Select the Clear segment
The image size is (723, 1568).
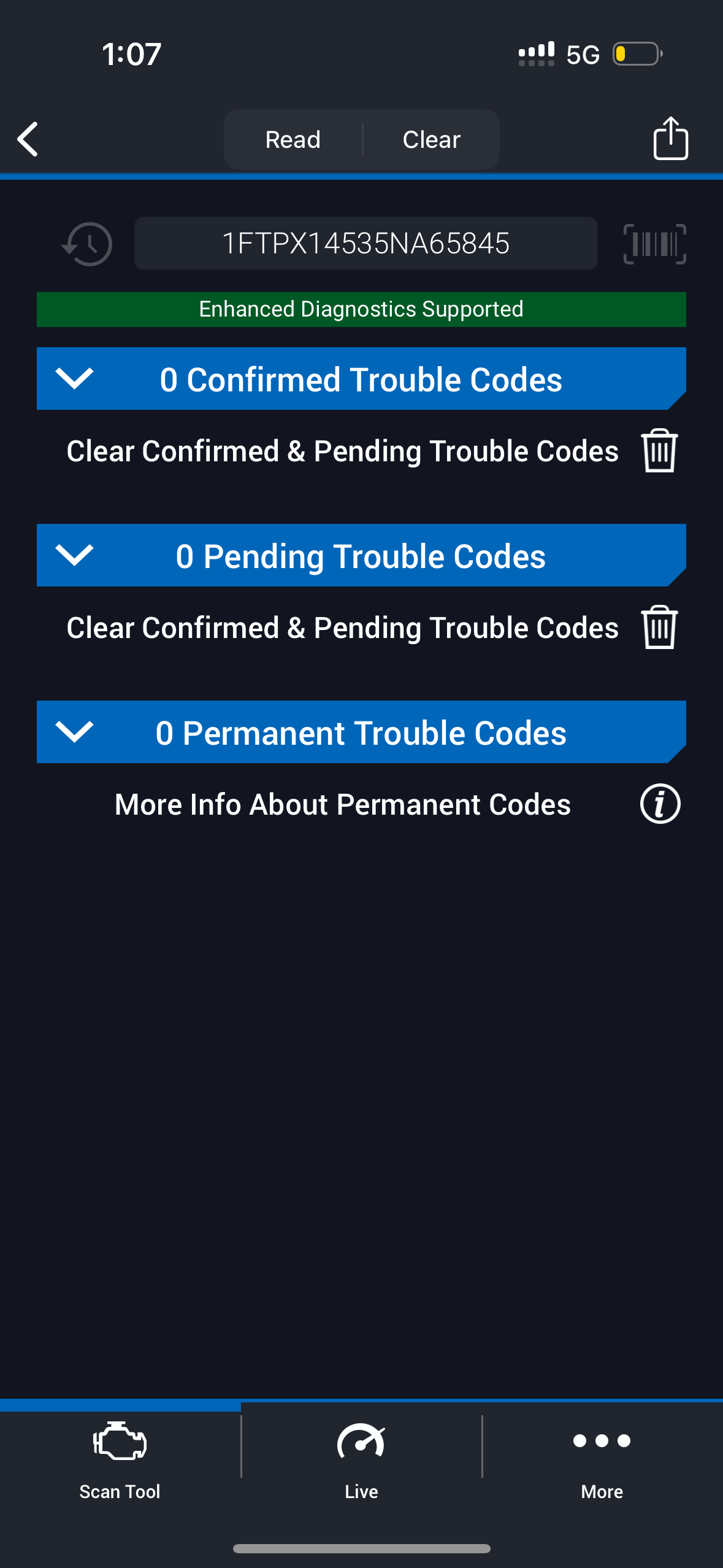pyautogui.click(x=431, y=140)
